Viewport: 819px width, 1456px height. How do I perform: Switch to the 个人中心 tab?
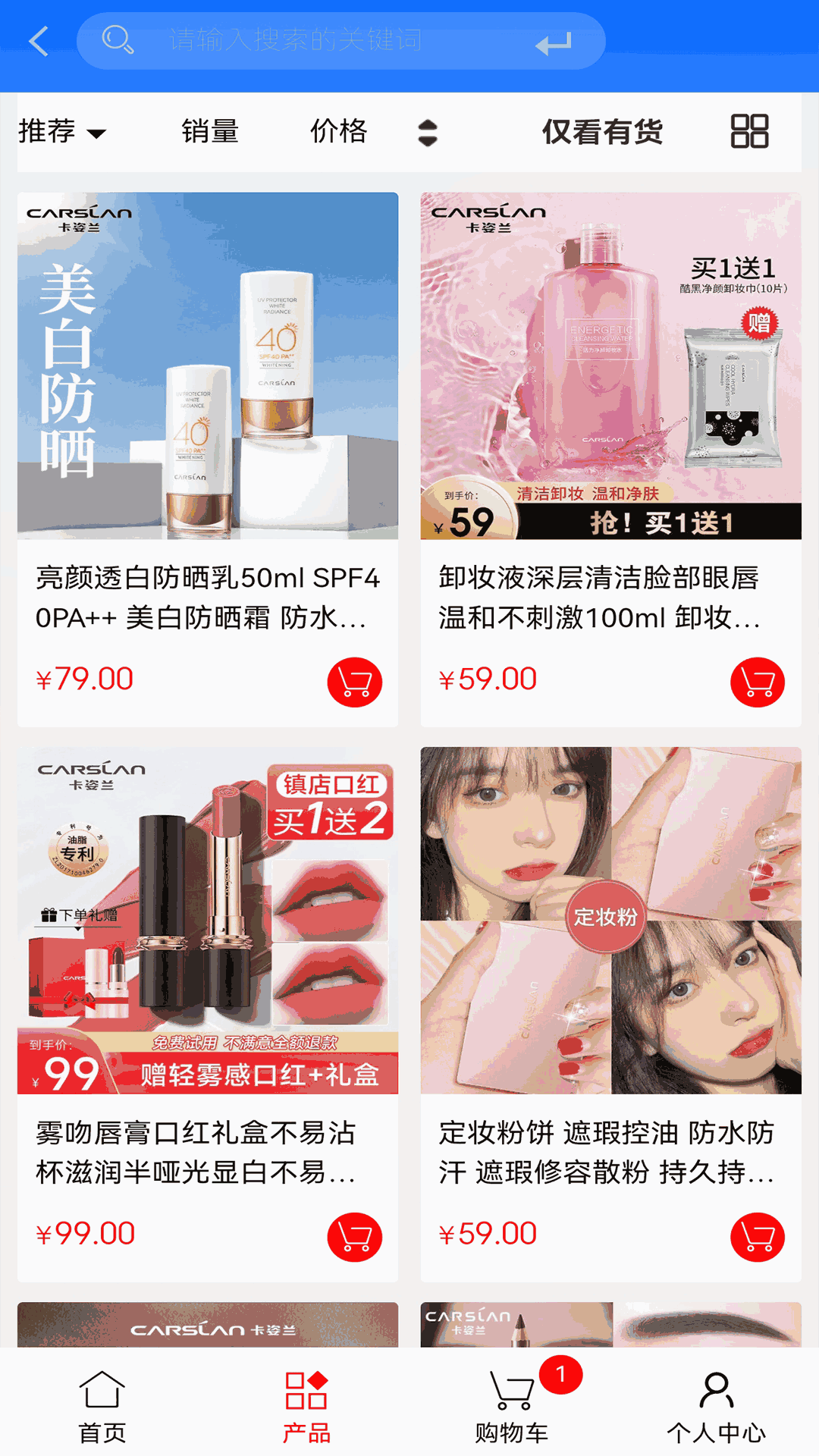tap(716, 1407)
